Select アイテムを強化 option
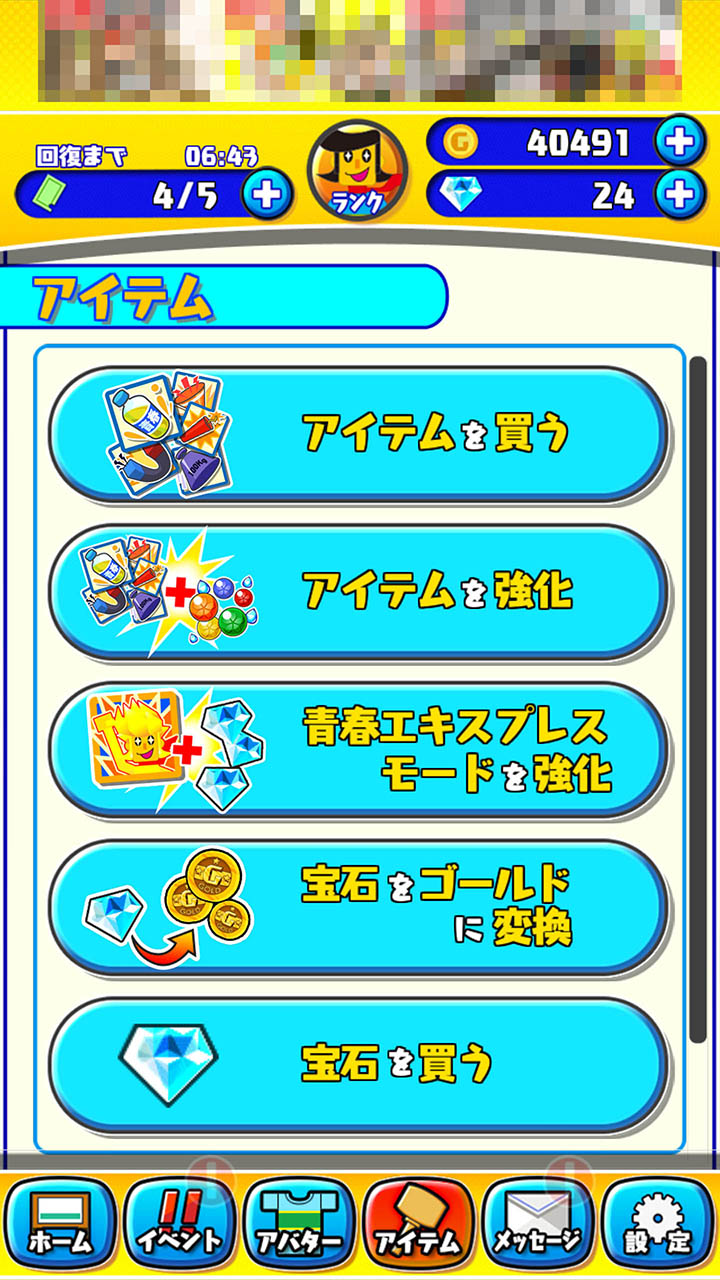The height and width of the screenshot is (1280, 720). (x=358, y=591)
